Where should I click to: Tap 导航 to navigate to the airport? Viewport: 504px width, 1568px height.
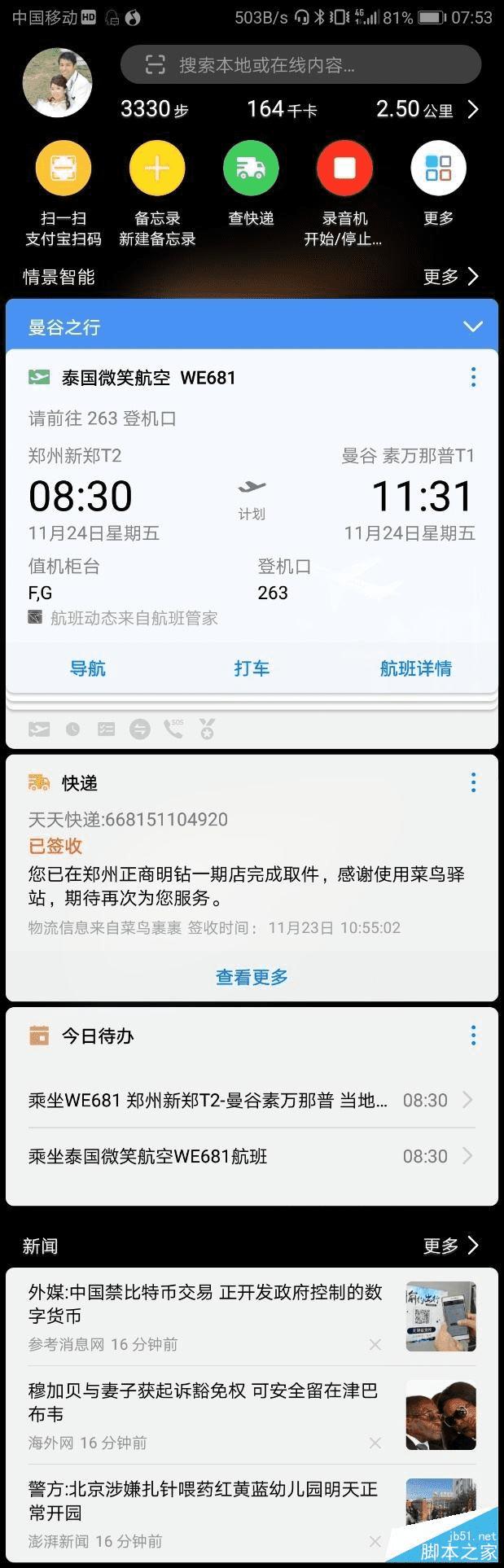[x=88, y=668]
